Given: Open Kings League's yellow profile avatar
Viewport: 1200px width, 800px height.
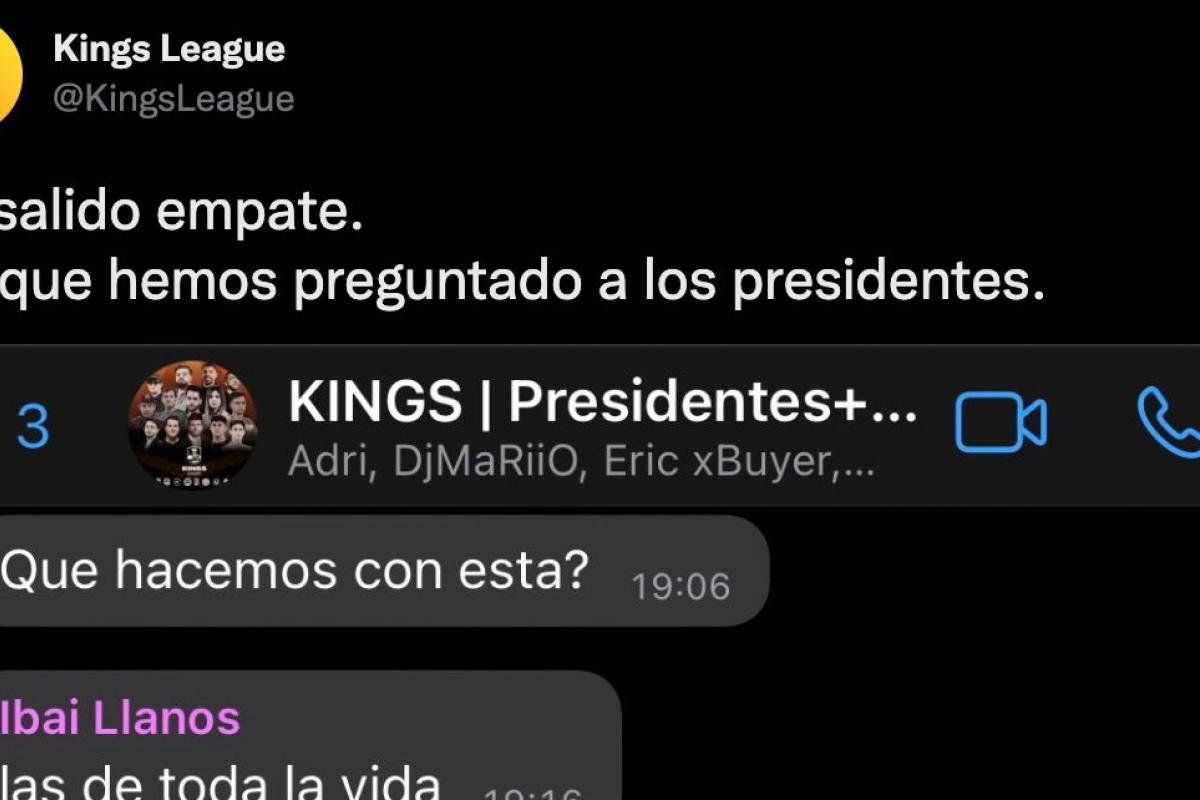Looking at the screenshot, I should tap(8, 75).
